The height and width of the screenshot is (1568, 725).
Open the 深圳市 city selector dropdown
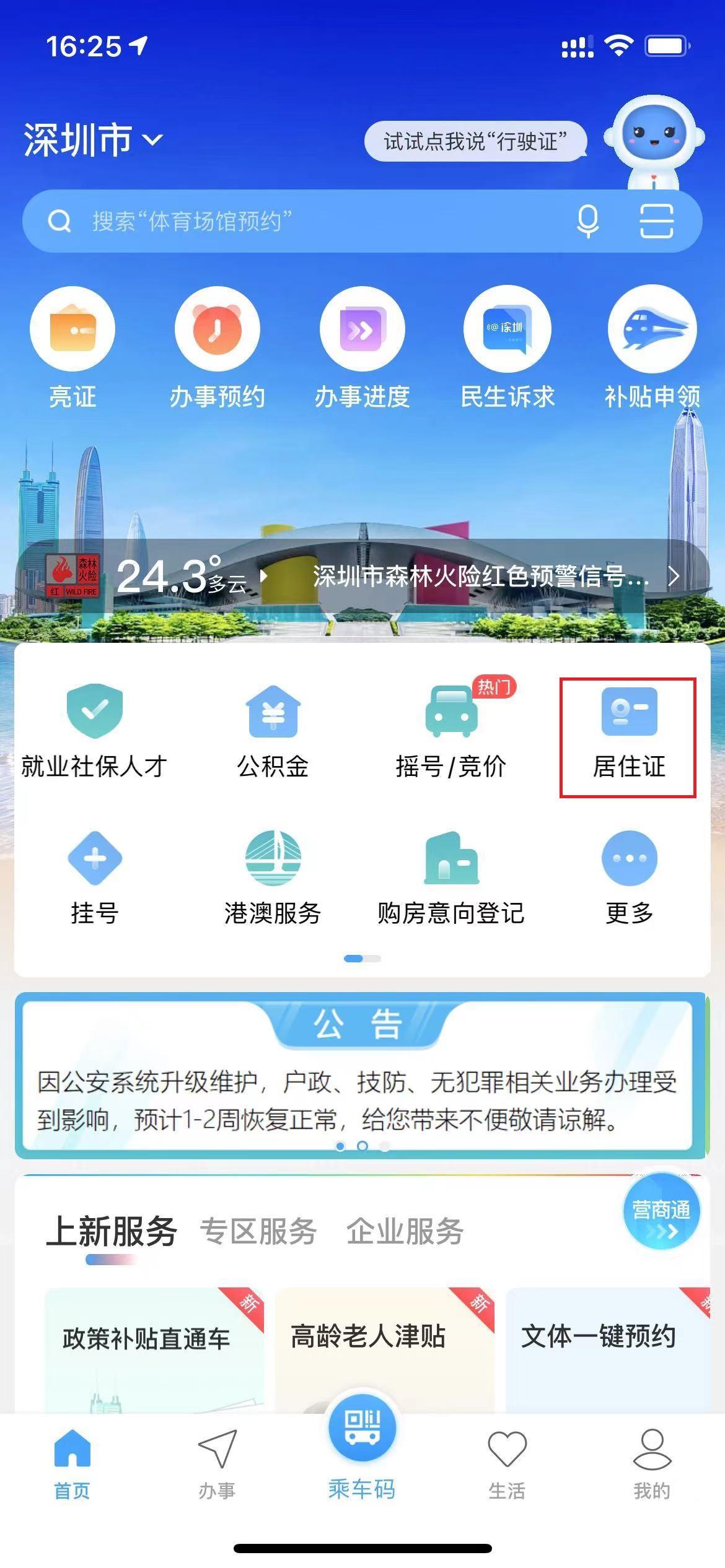pos(93,140)
